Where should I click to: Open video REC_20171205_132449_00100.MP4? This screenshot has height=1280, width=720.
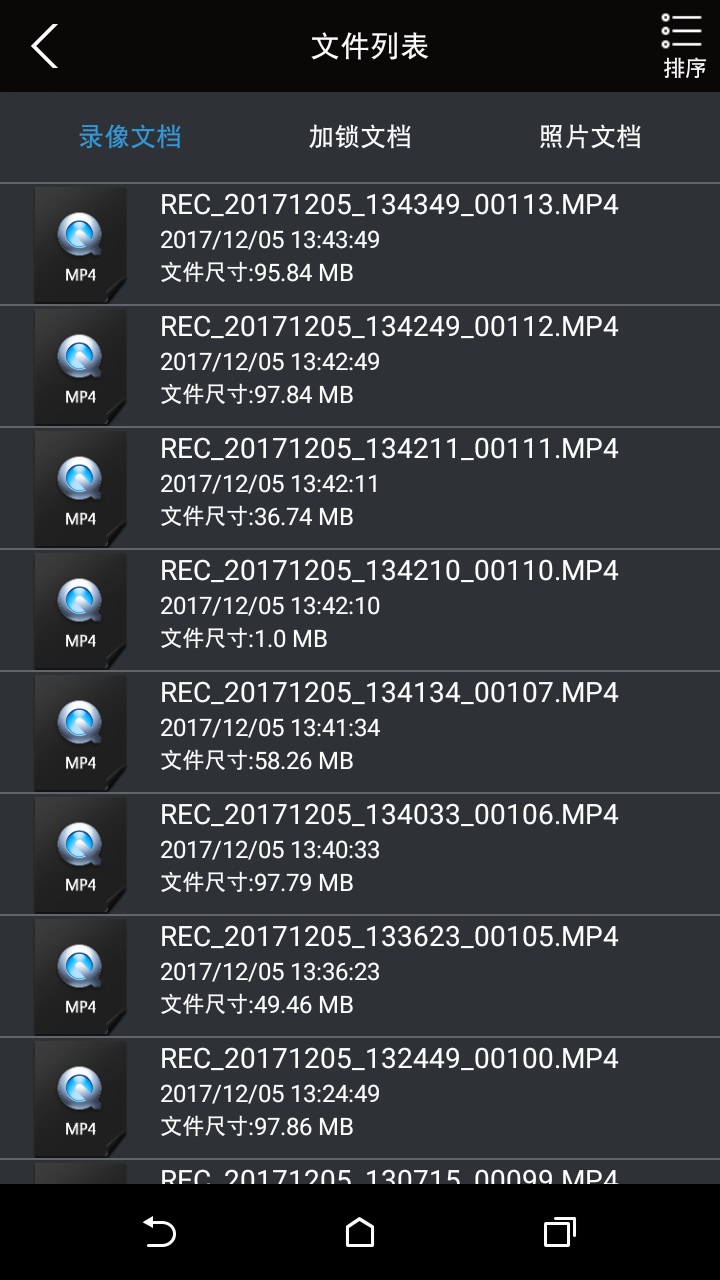coord(390,1098)
